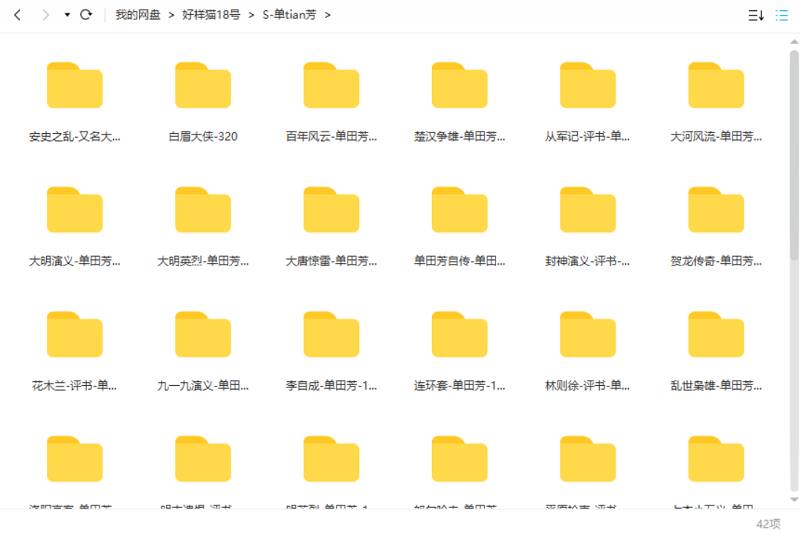
Task: Open the sort order options
Action: coord(756,15)
